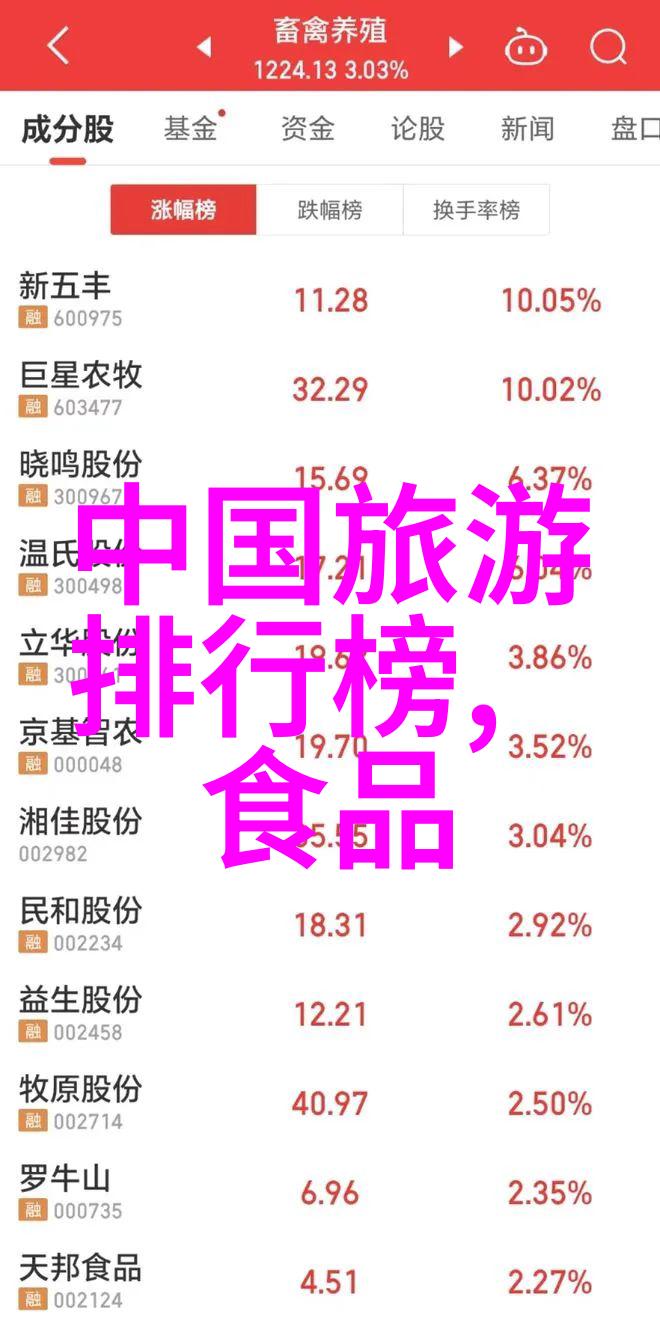Switch to the previous sector with left triangle
Viewport: 660px width, 1321px height.
click(204, 46)
